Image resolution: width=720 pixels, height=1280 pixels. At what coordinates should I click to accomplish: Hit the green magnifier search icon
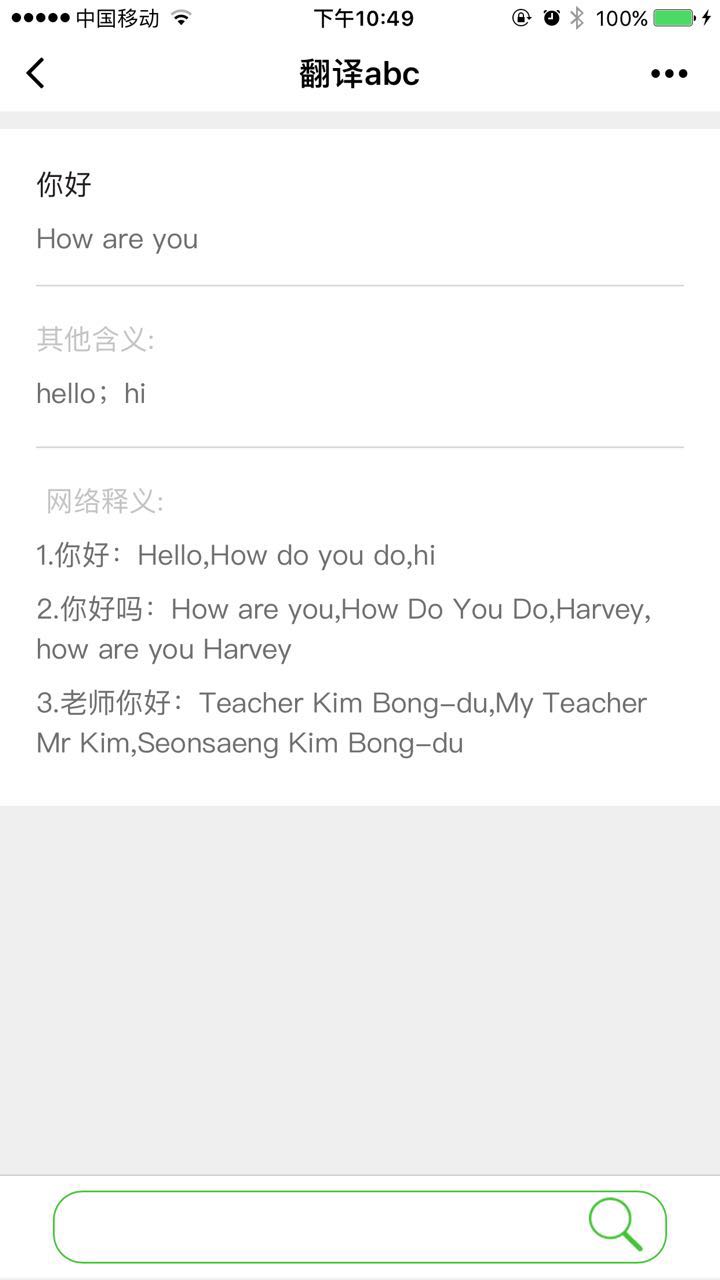tap(615, 1224)
